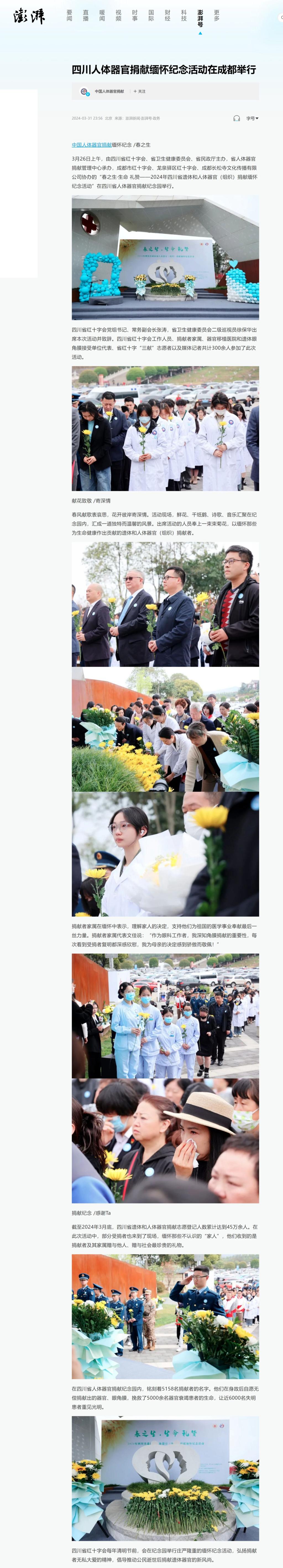Switch to the 国际 international tab

coord(151,16)
